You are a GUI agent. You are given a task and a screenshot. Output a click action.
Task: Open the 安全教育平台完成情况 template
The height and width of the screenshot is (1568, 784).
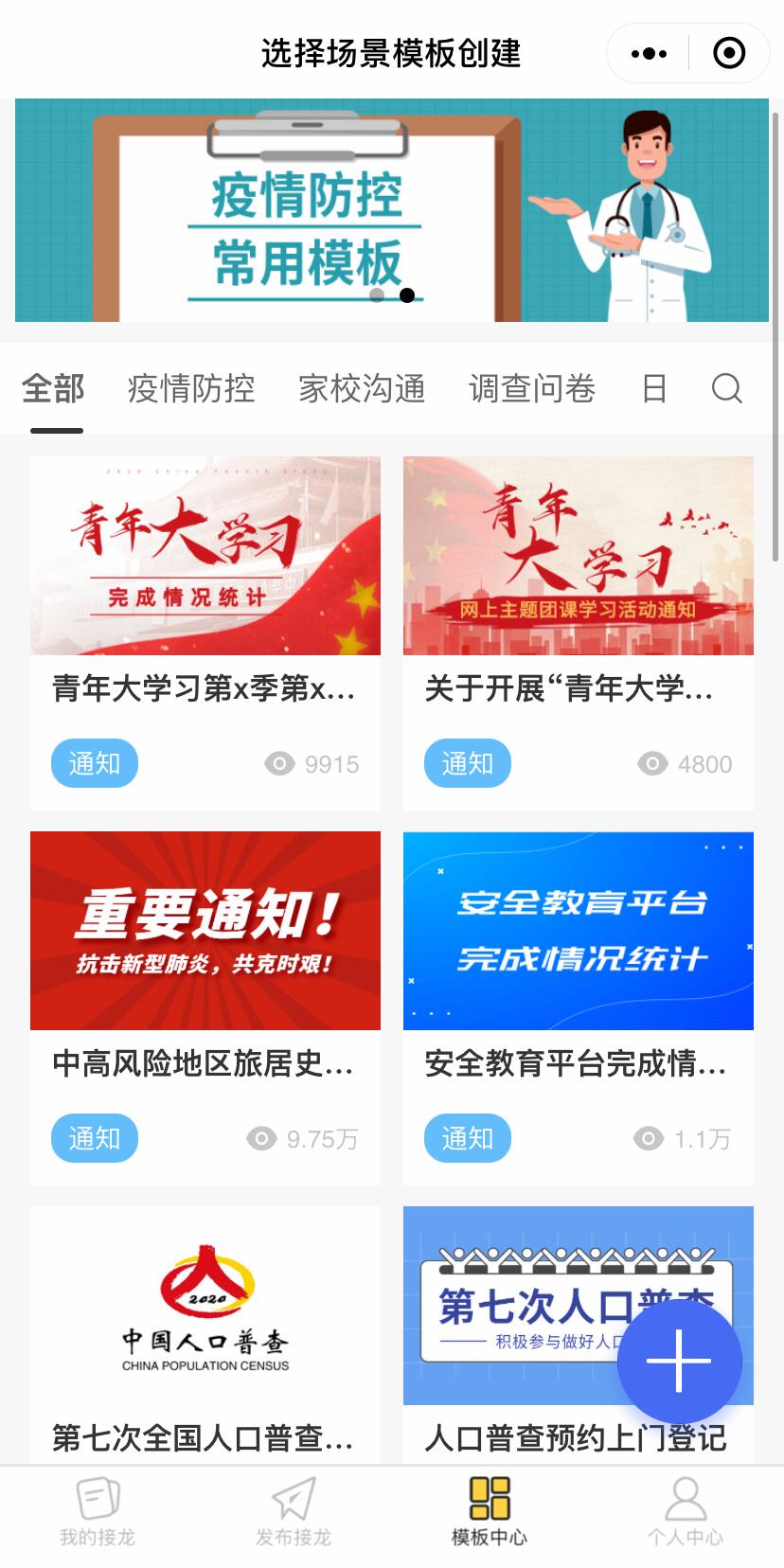579,1007
